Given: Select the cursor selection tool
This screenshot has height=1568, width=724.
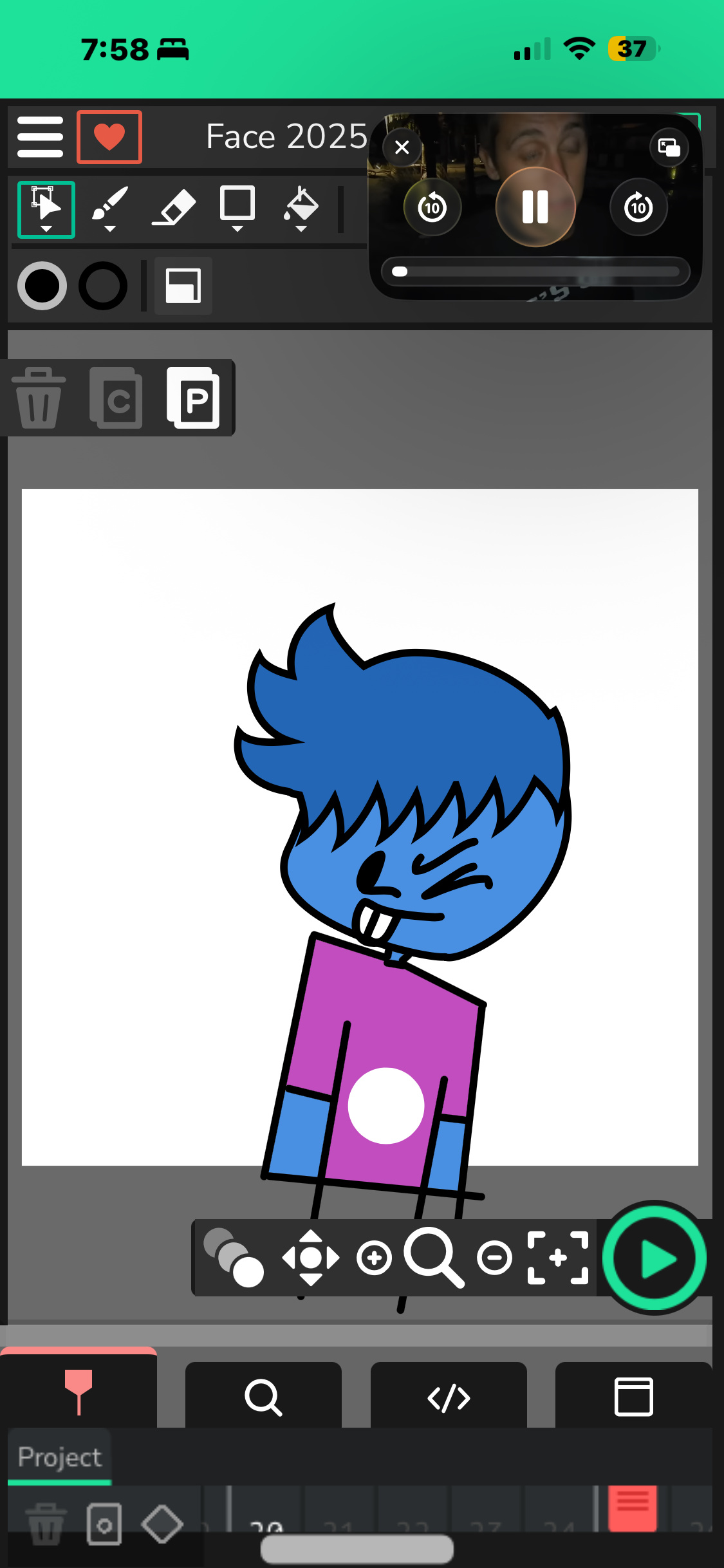Looking at the screenshot, I should (46, 209).
